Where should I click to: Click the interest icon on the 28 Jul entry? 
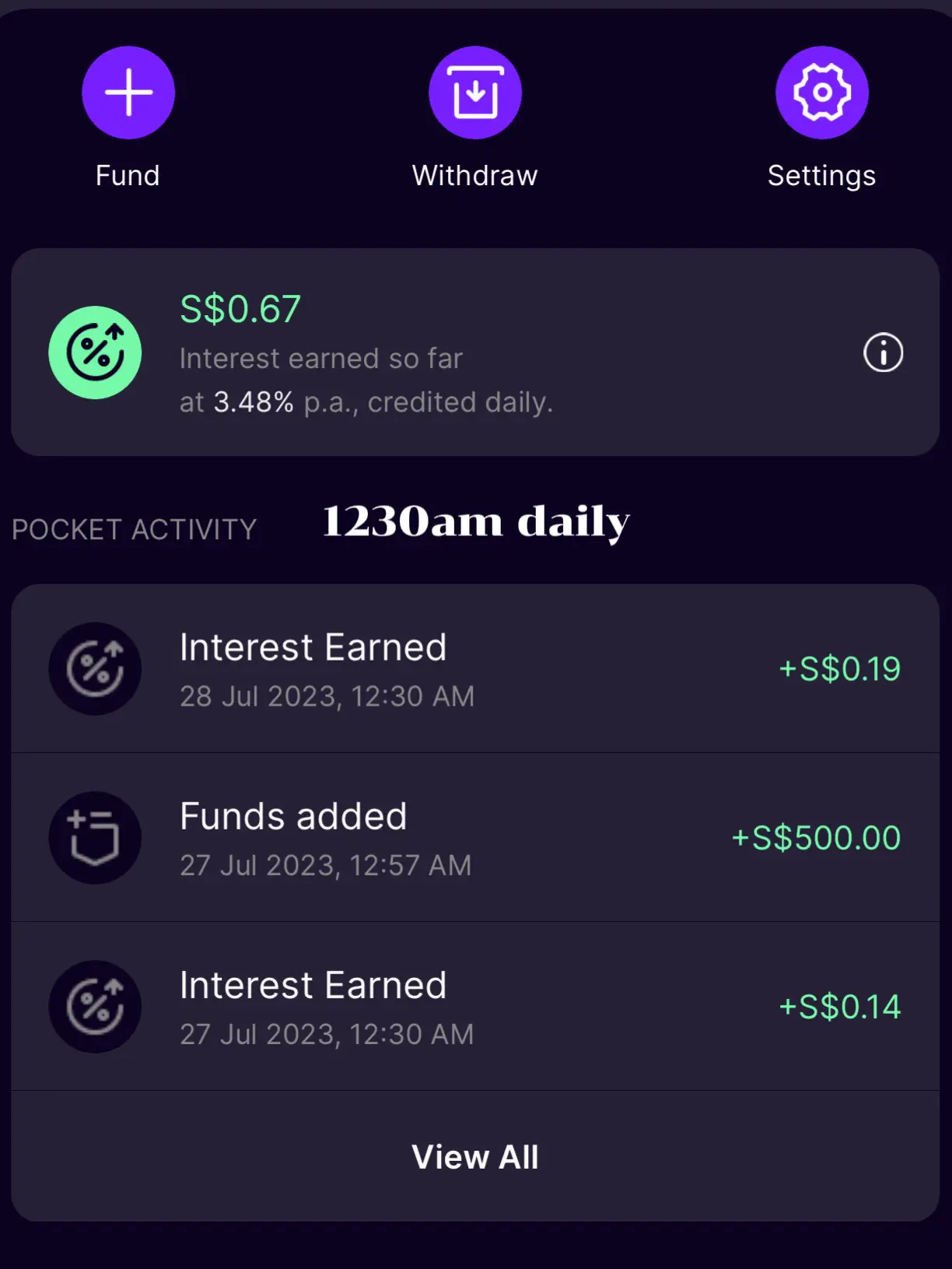click(x=94, y=668)
